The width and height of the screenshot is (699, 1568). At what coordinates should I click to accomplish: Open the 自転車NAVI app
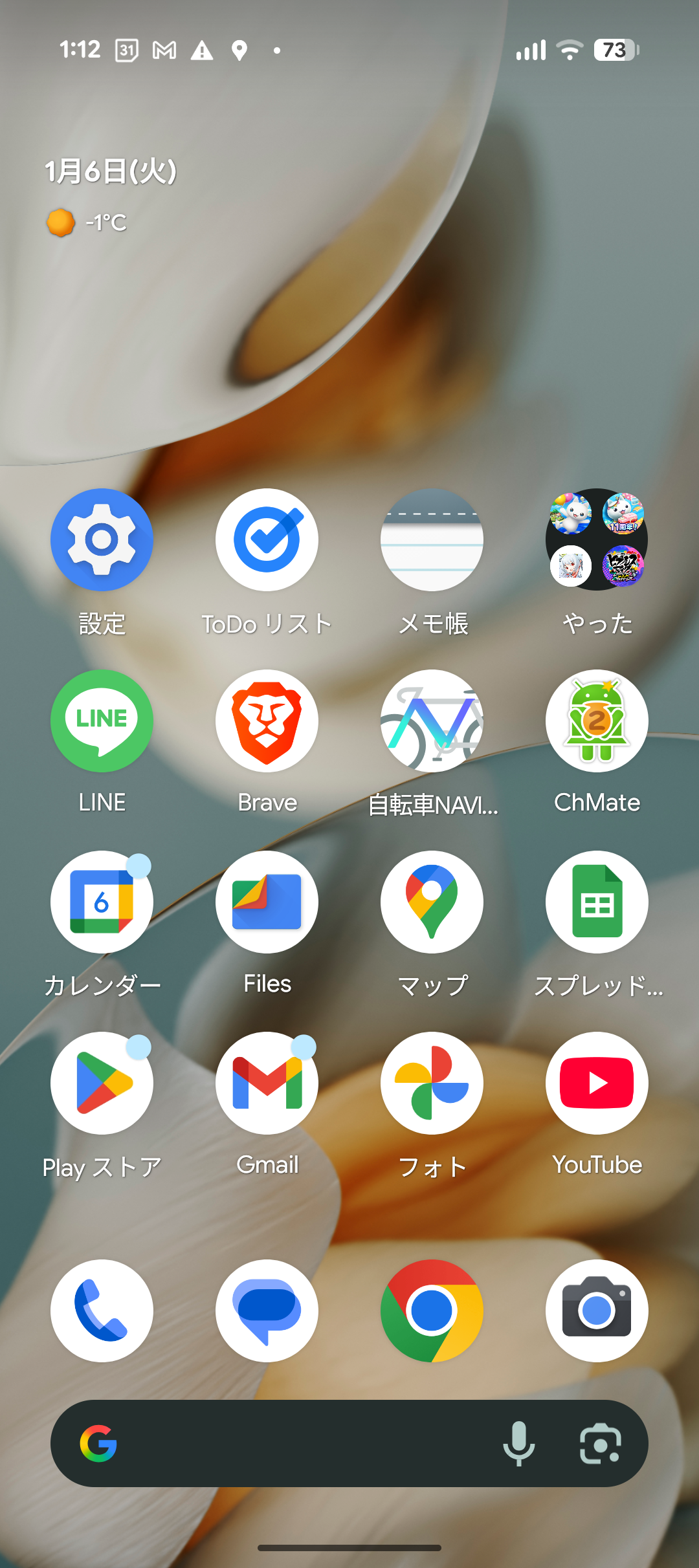point(432,721)
